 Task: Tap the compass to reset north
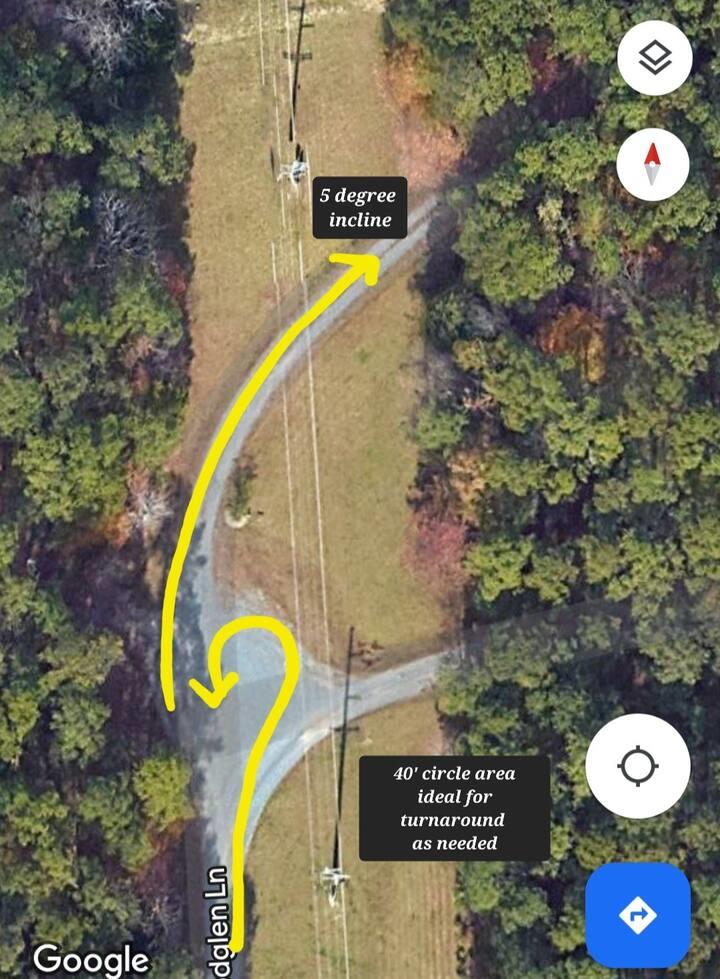(x=652, y=164)
